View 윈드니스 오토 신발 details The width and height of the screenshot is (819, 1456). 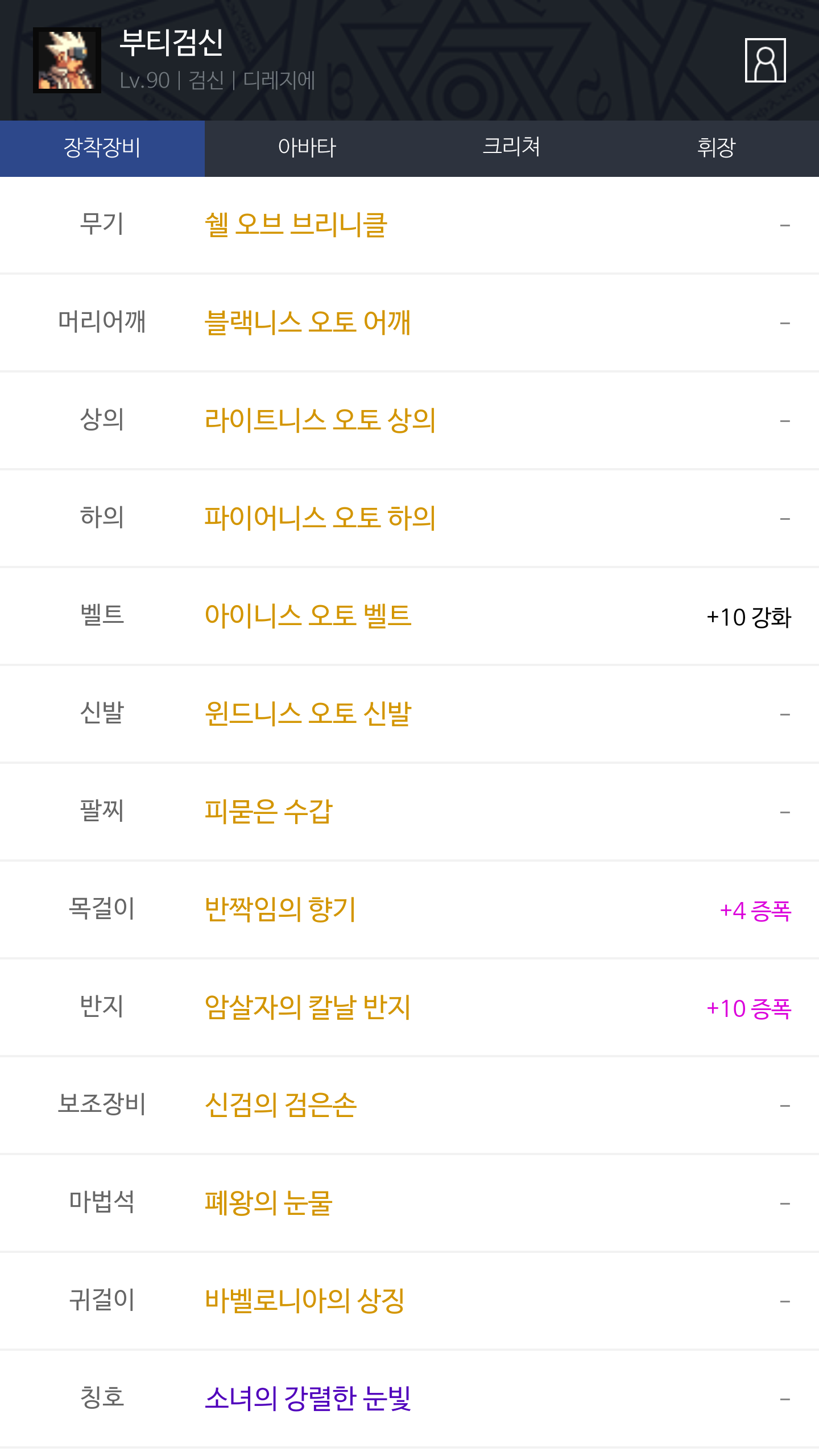pyautogui.click(x=308, y=714)
